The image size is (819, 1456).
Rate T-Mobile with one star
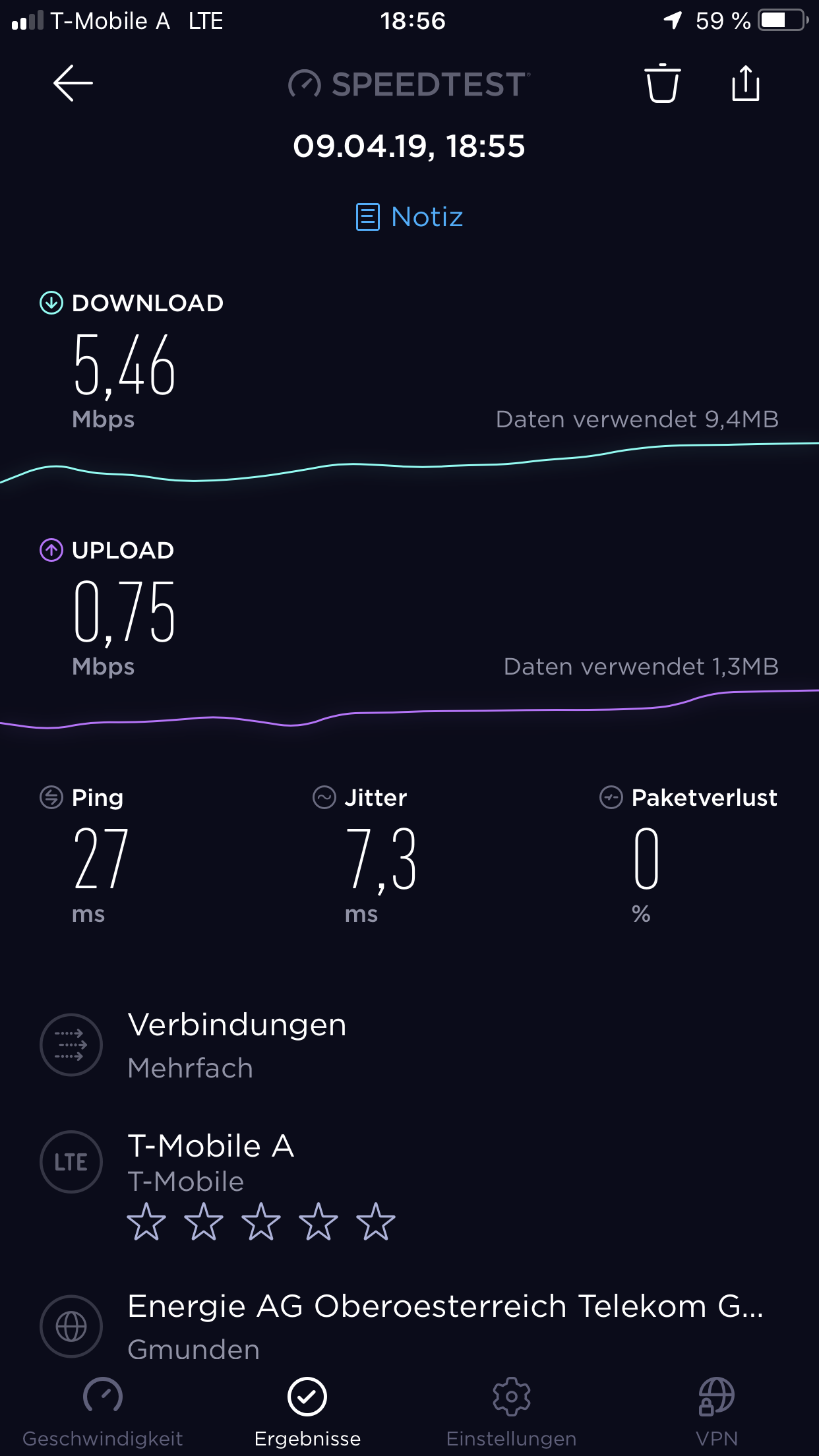pyautogui.click(x=146, y=1221)
